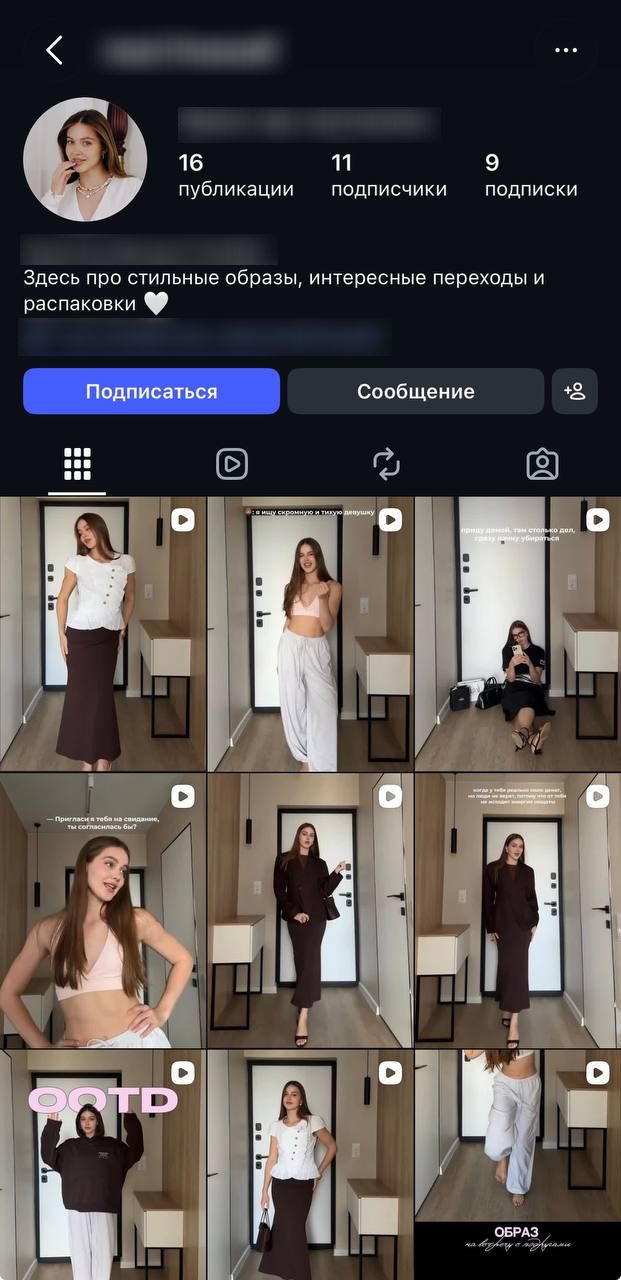Screen dimensions: 621x1280
Task: Tap the Подписаться button
Action: coord(151,391)
